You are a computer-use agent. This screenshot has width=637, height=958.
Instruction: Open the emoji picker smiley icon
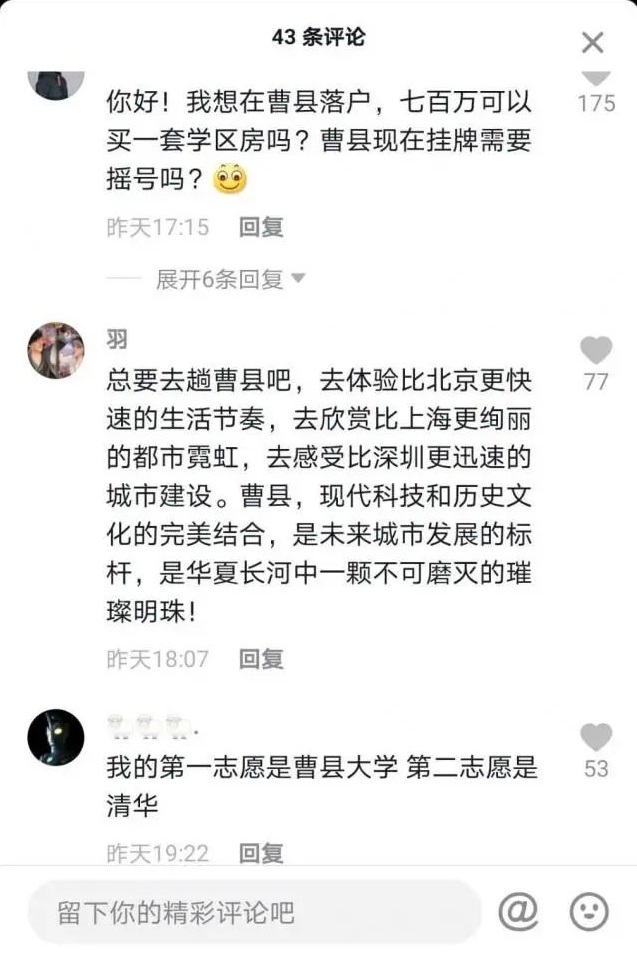tap(589, 911)
